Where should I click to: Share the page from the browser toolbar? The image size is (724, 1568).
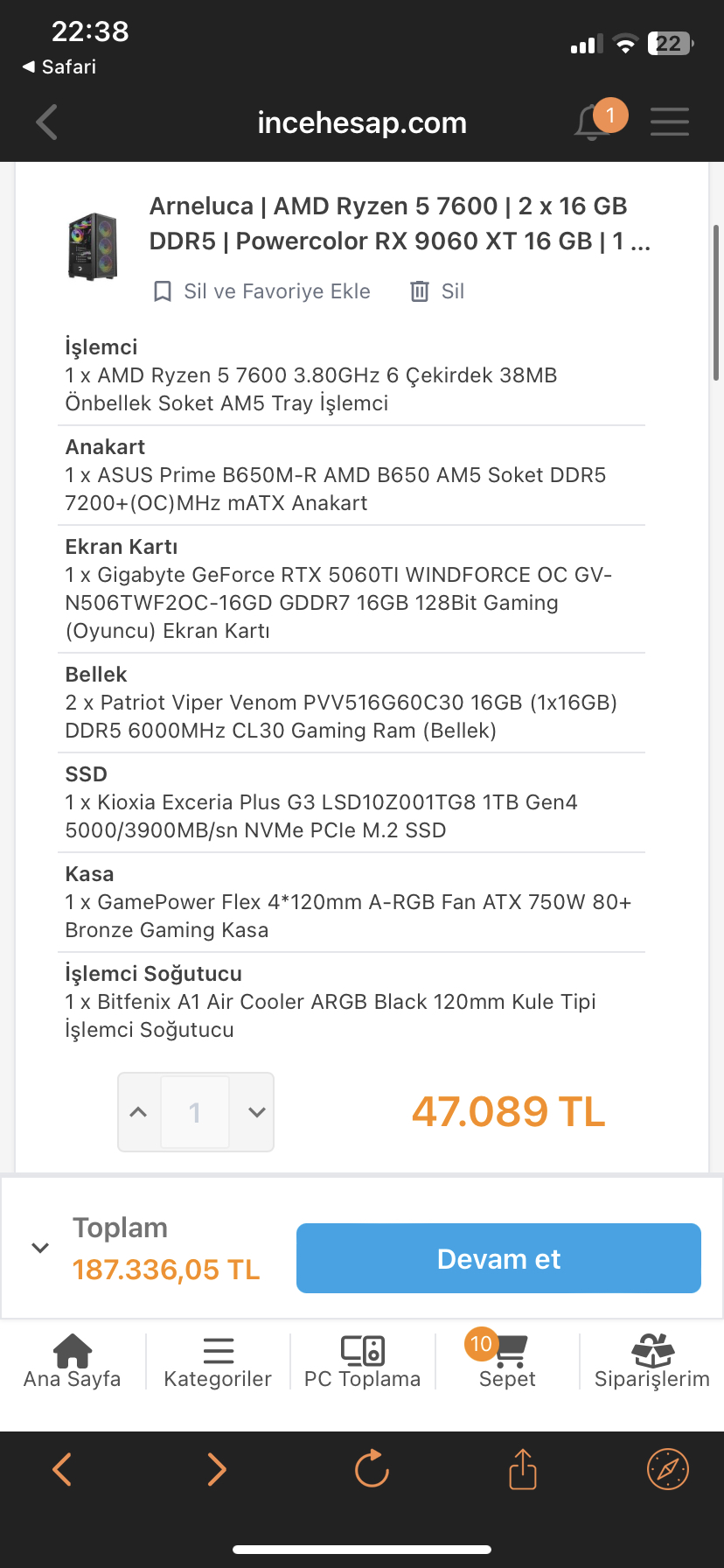point(523,1469)
